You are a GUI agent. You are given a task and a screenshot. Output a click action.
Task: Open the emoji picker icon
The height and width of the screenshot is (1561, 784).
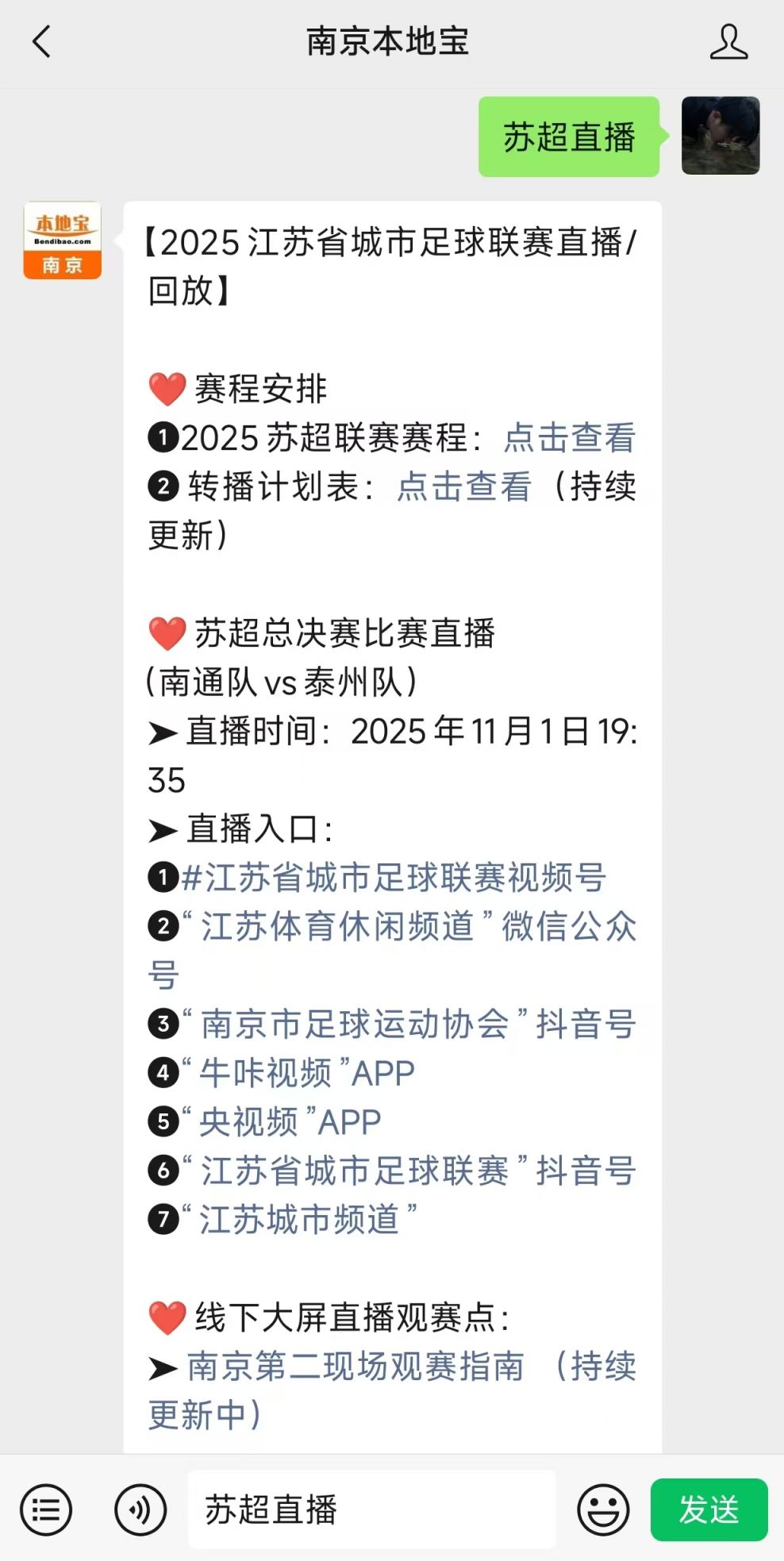(x=603, y=1509)
